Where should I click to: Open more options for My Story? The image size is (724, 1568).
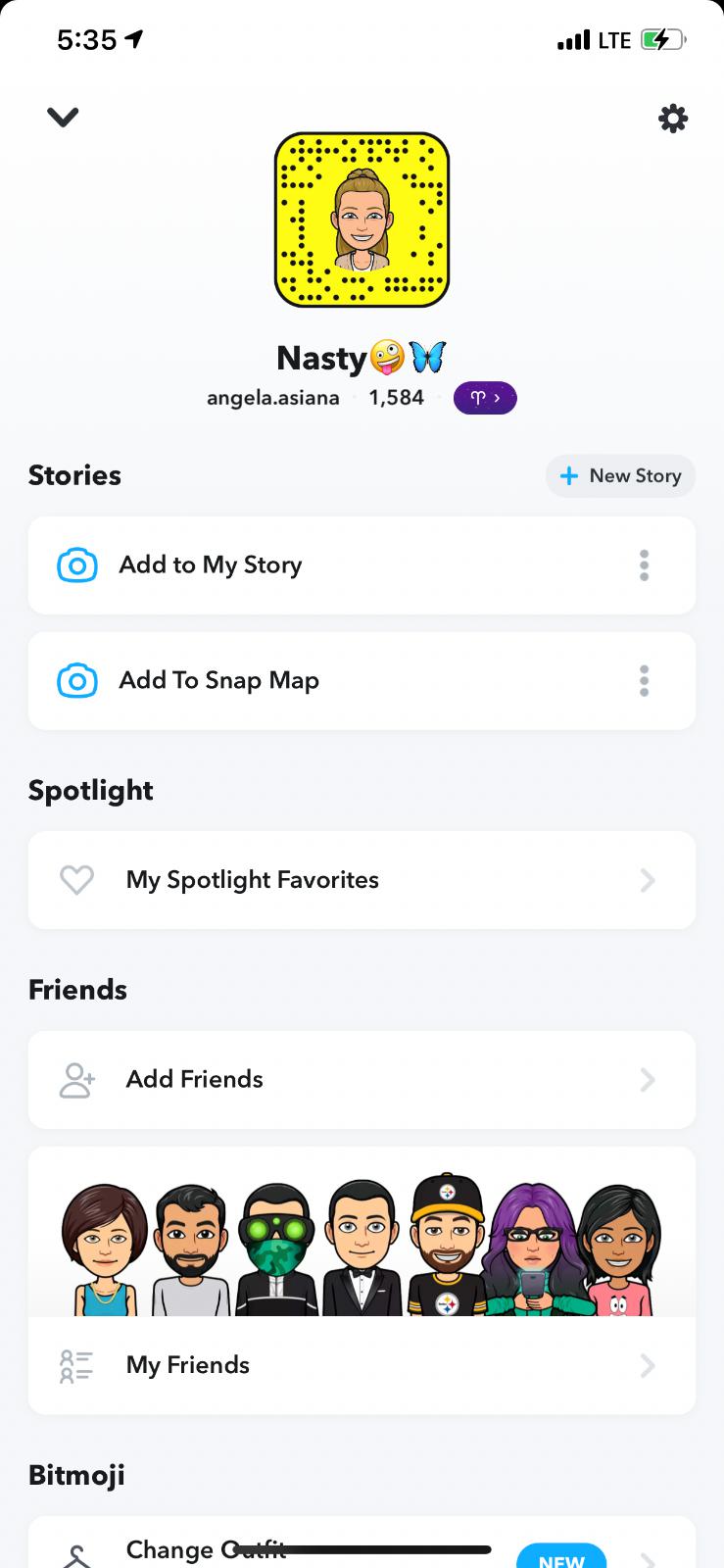point(644,565)
